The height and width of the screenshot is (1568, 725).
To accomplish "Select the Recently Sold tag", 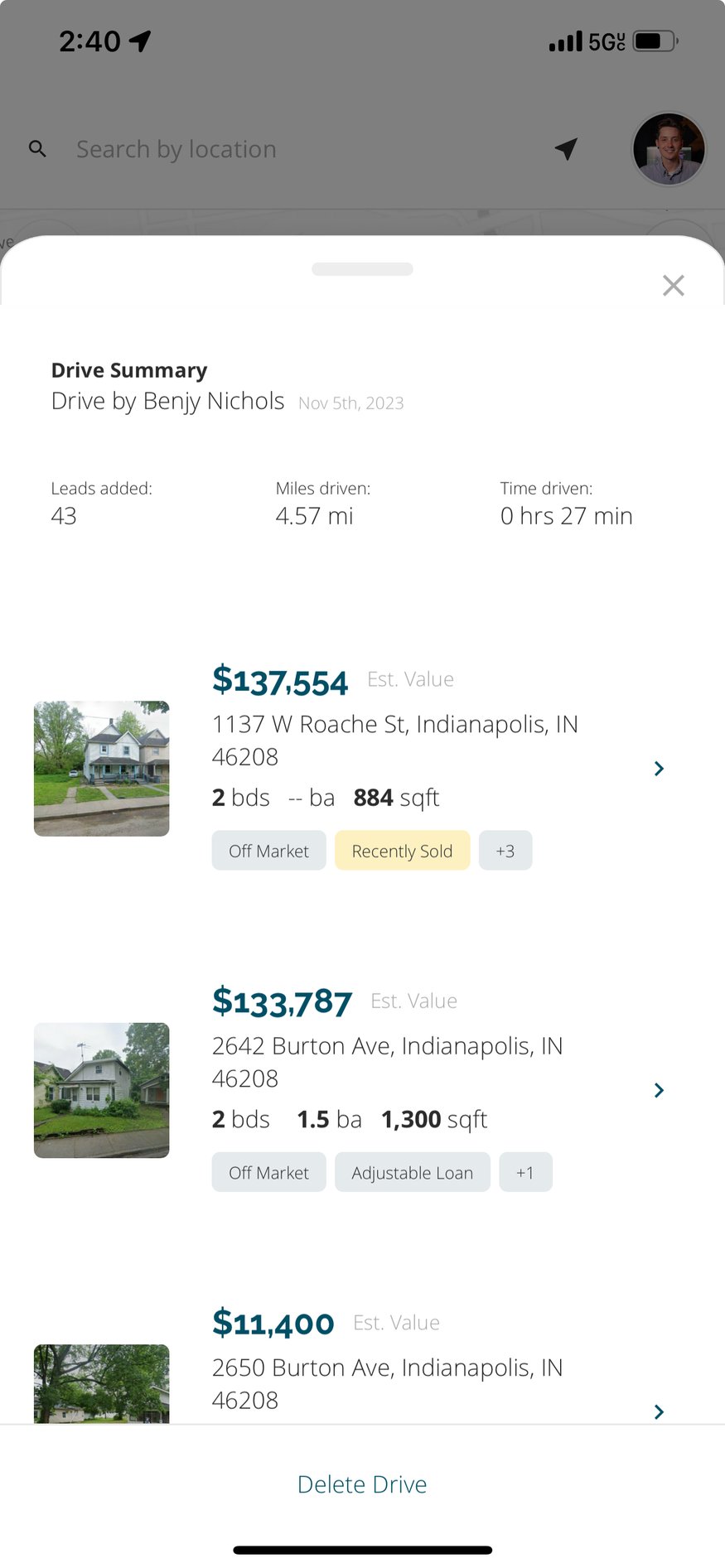I will (x=402, y=850).
